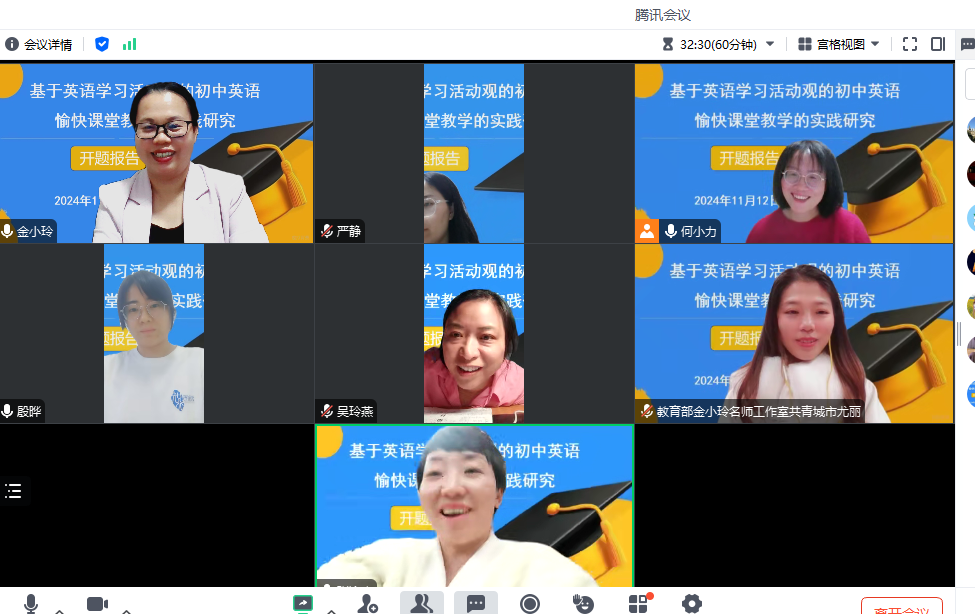This screenshot has width=975, height=614.
Task: Open the apps grid
Action: pyautogui.click(x=638, y=603)
